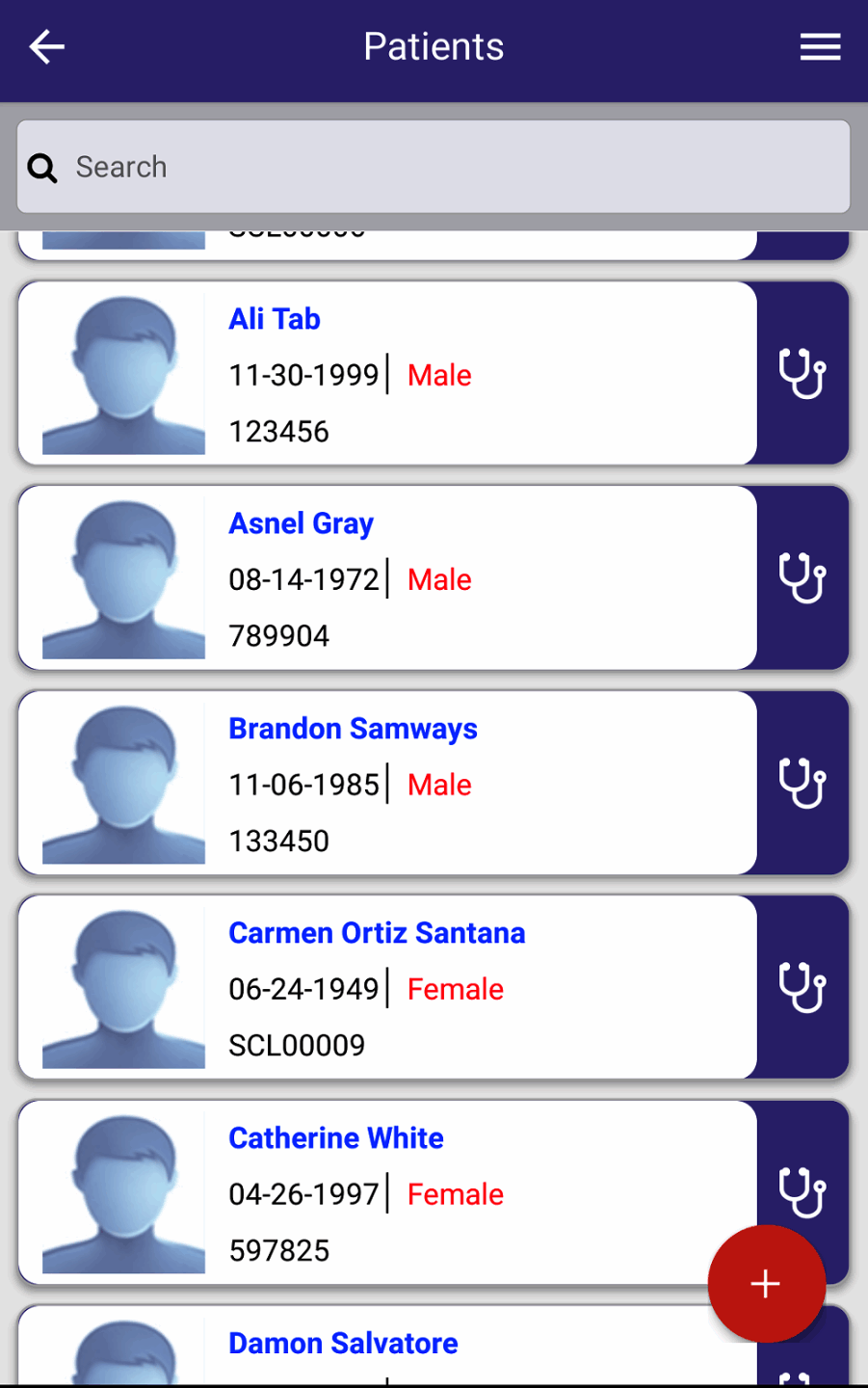
Task: Tap the stethoscope icon for Ali Tab
Action: (x=802, y=374)
